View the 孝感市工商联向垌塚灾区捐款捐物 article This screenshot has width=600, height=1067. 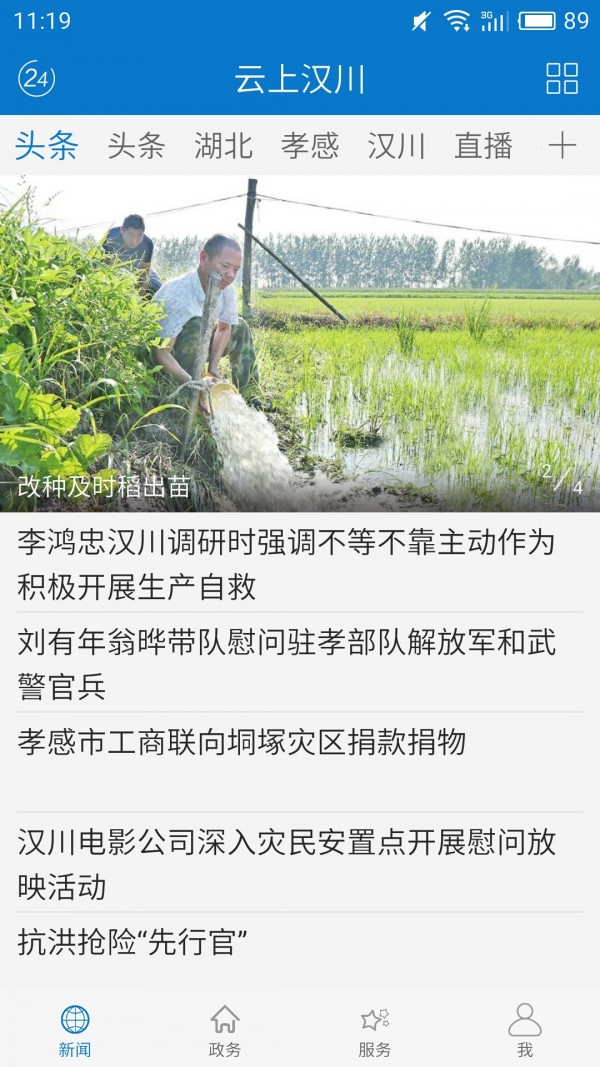(x=242, y=742)
